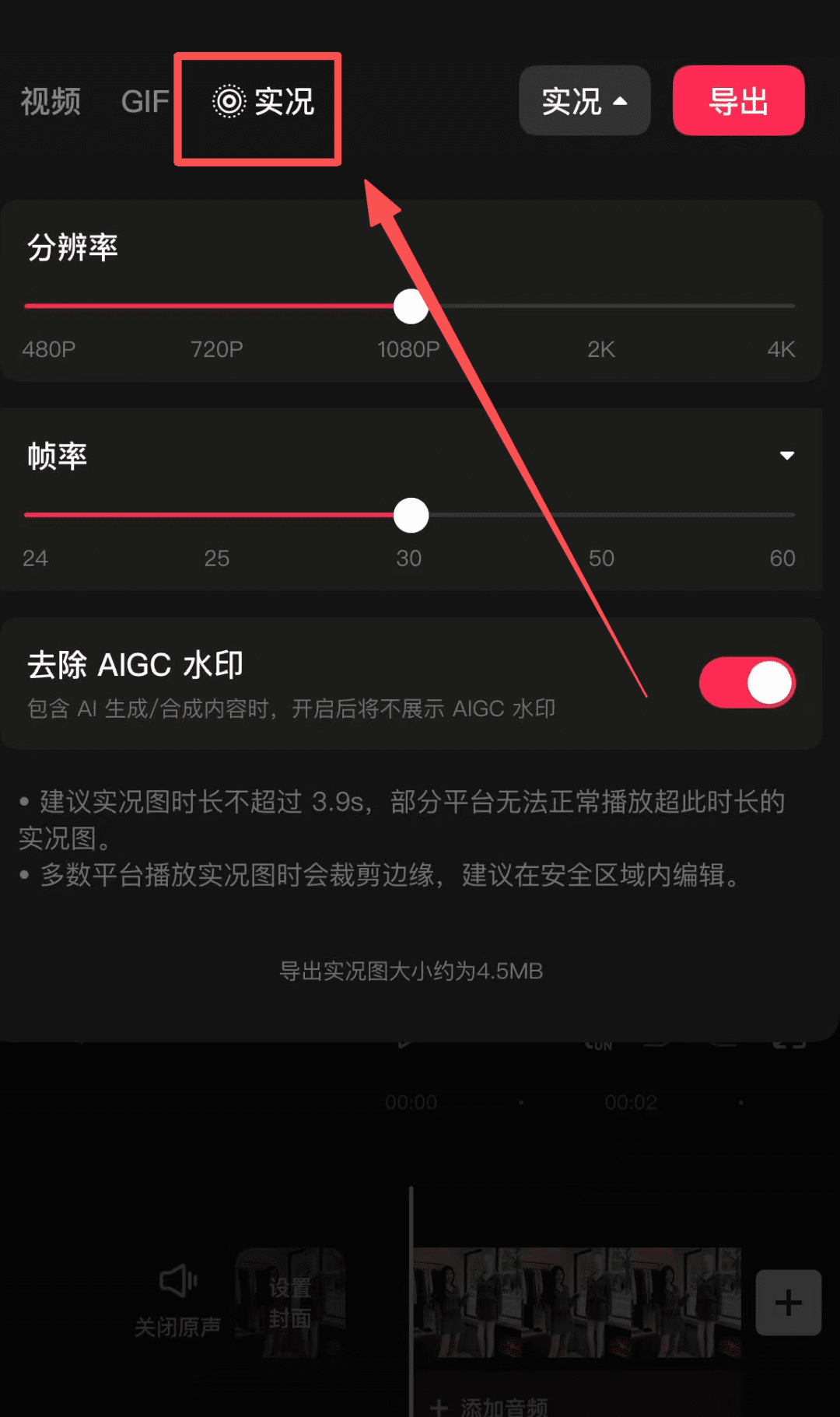Set resolution to 720P
The width and height of the screenshot is (840, 1417).
[x=217, y=306]
